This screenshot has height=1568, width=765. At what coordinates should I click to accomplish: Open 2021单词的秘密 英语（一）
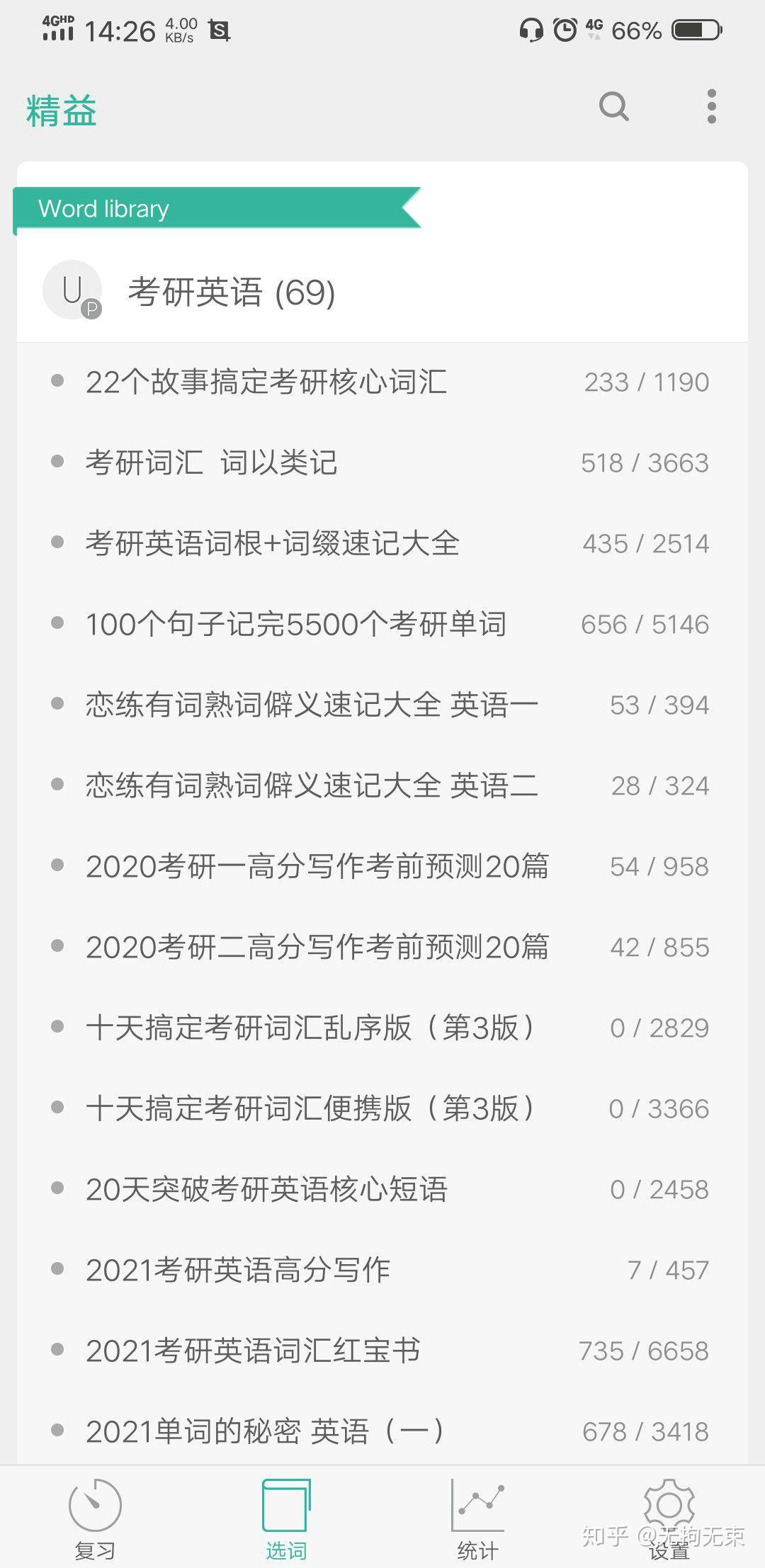tap(265, 1432)
